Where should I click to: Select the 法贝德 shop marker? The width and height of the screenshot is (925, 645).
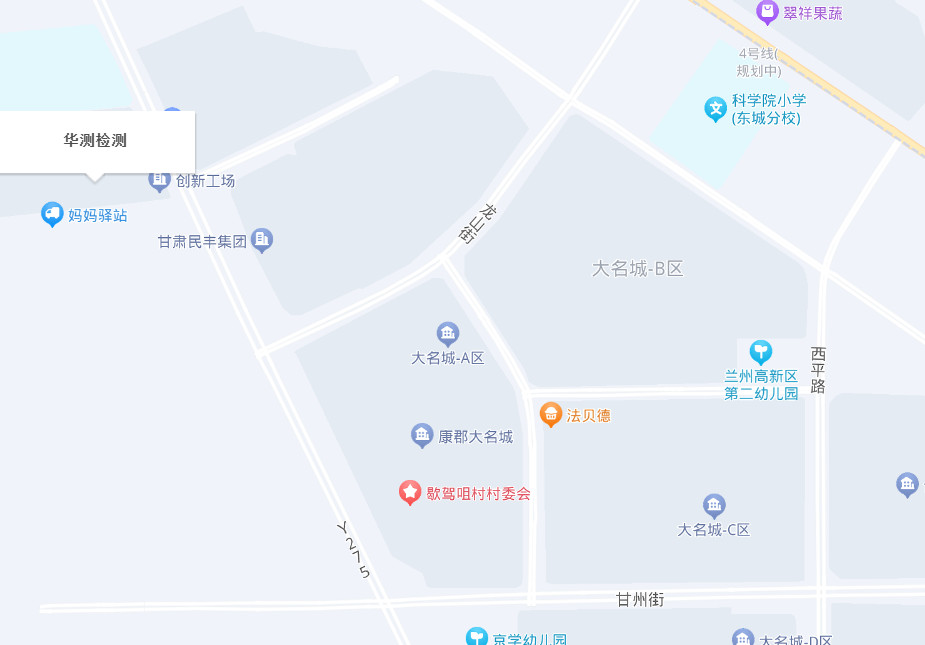point(550,414)
